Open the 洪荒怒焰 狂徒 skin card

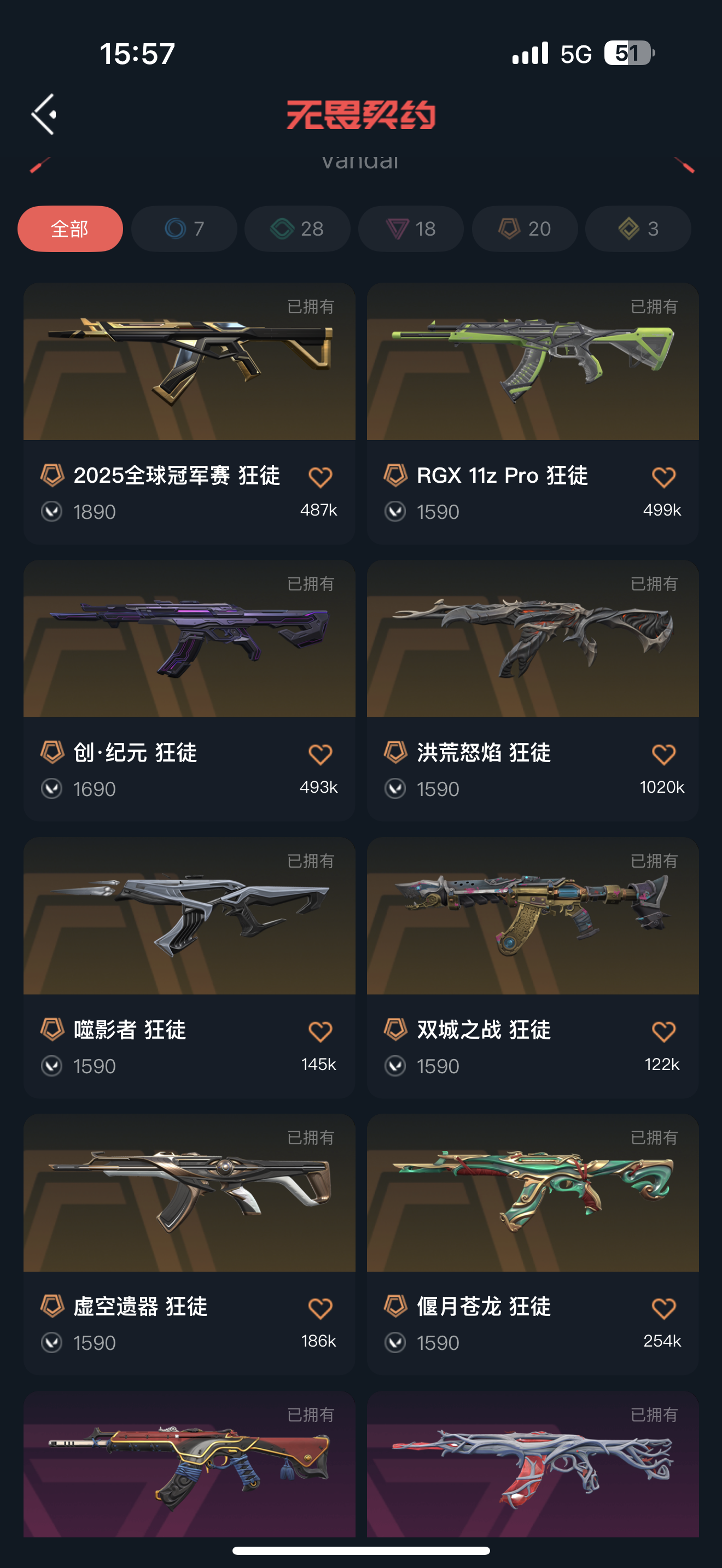coord(533,639)
